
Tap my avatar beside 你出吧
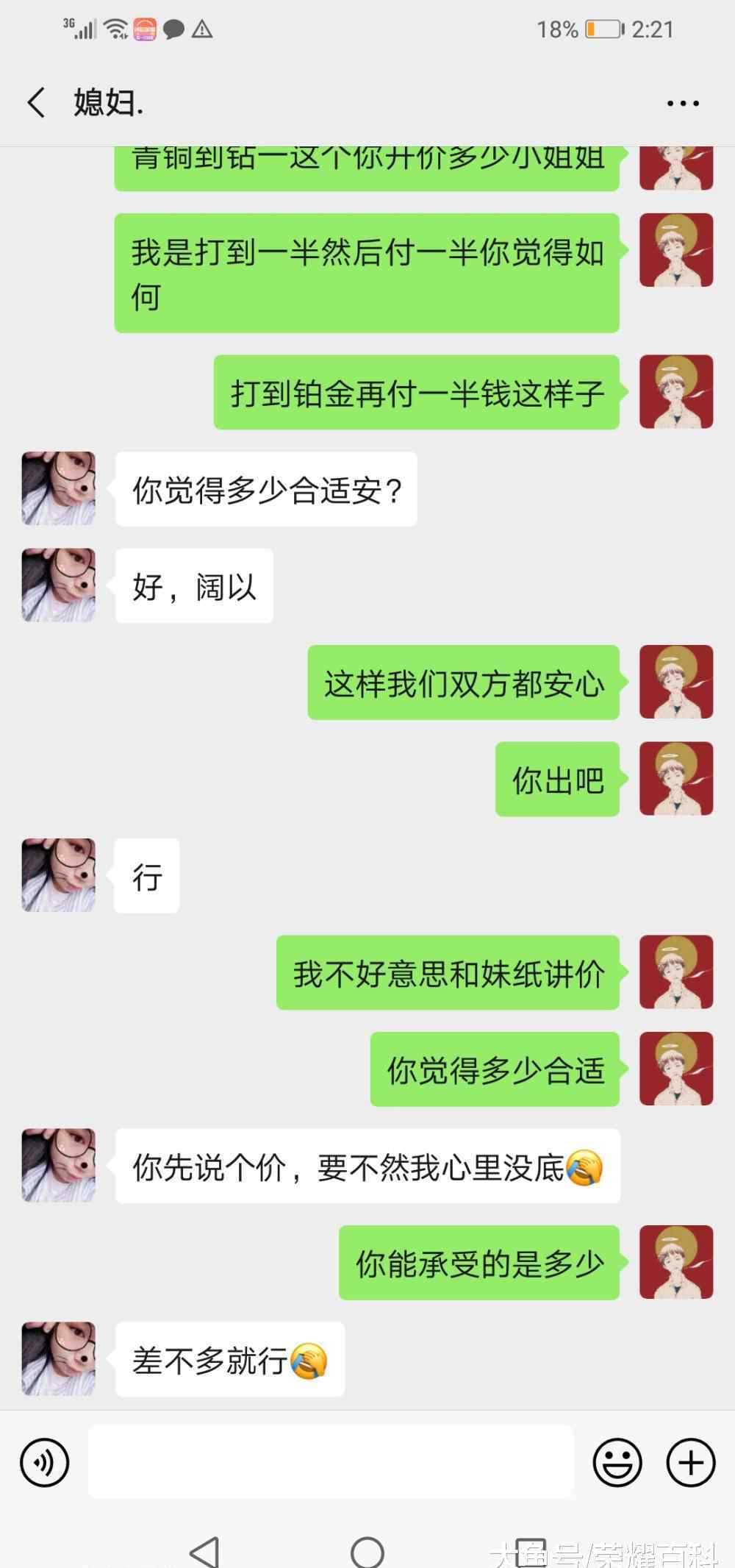[x=676, y=778]
